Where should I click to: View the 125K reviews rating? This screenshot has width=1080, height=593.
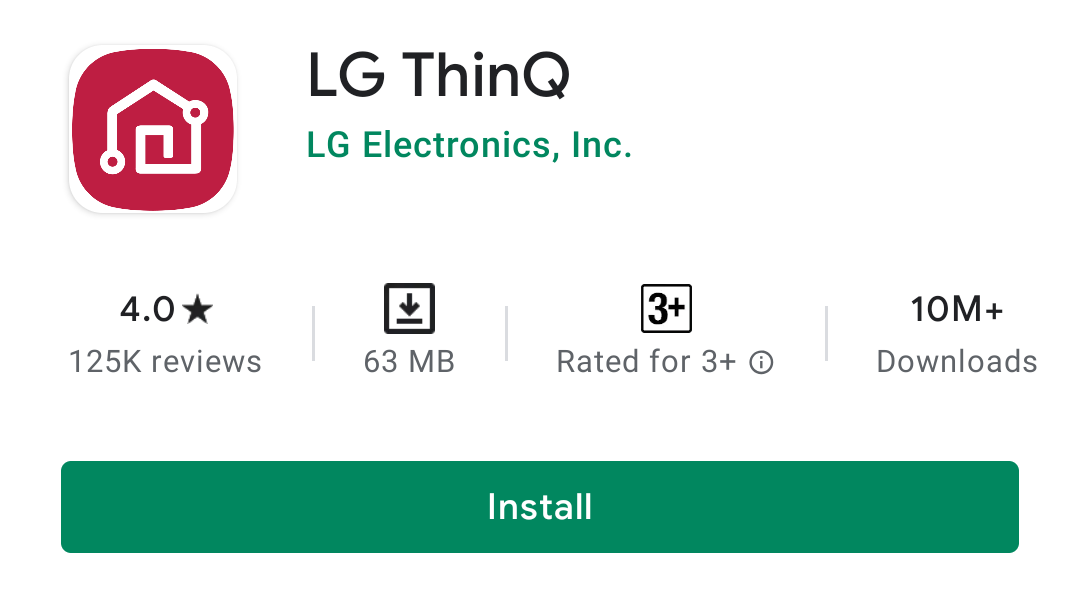165,335
